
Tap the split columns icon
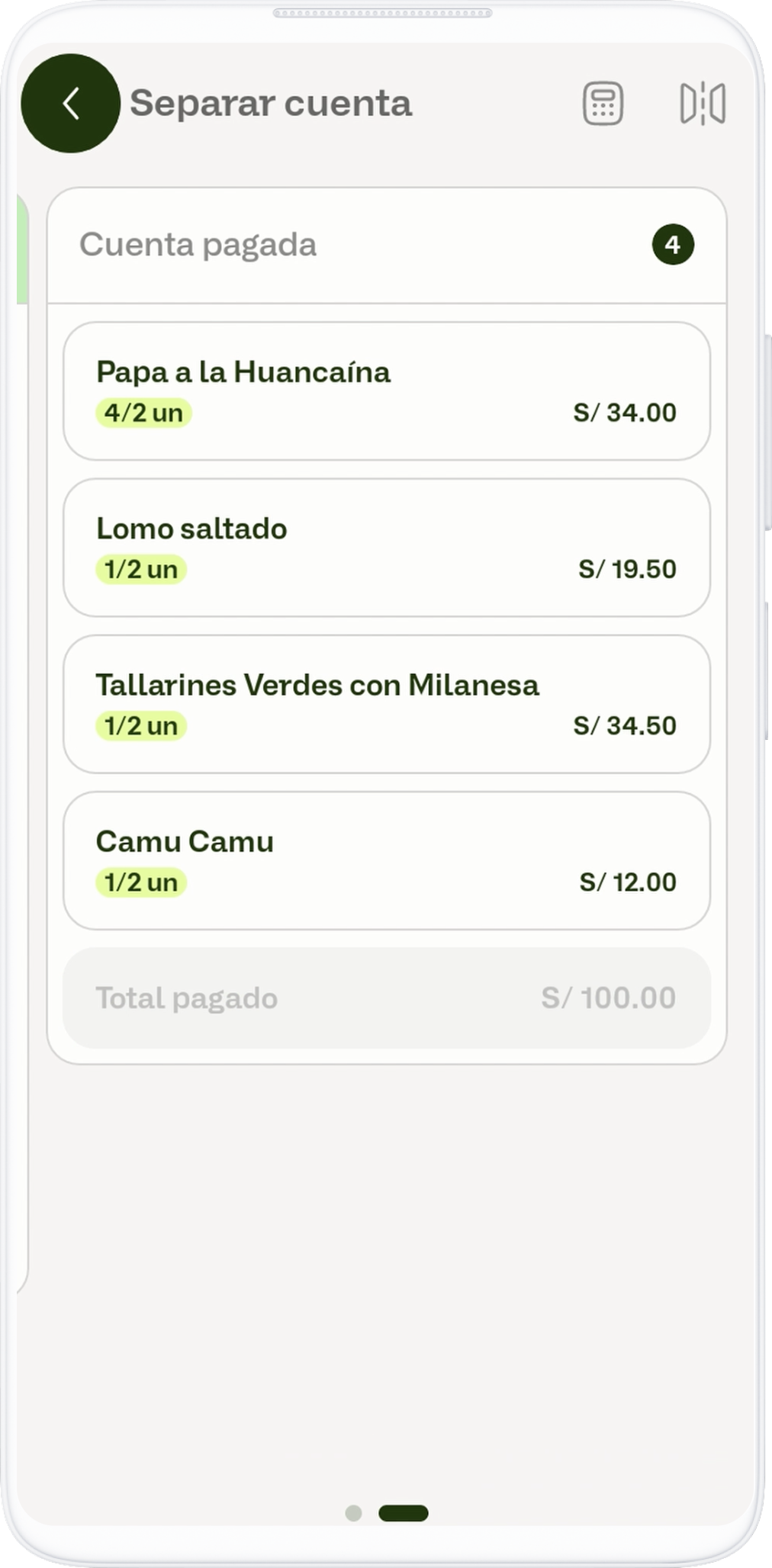click(702, 104)
